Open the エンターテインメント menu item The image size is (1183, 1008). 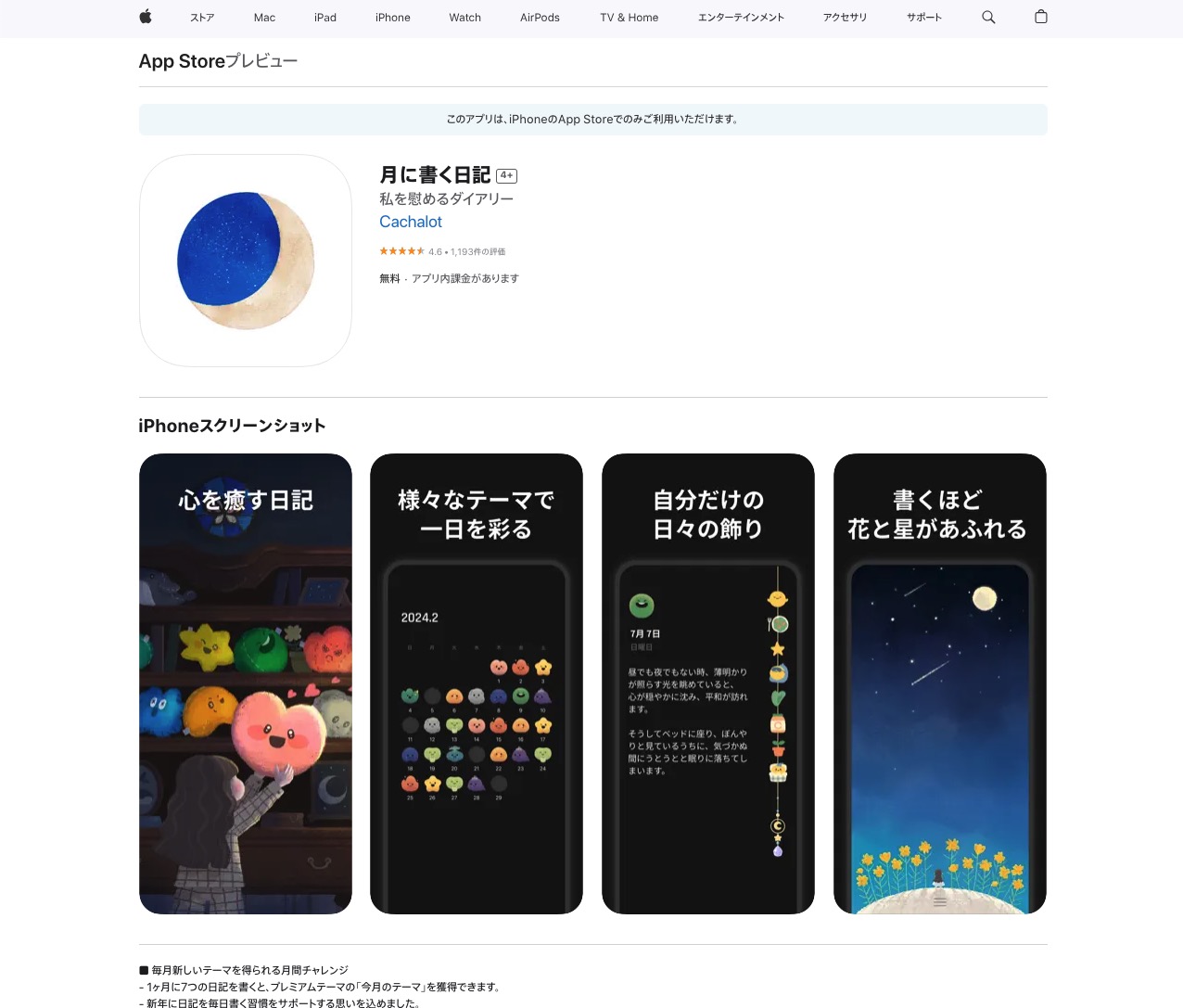point(741,18)
